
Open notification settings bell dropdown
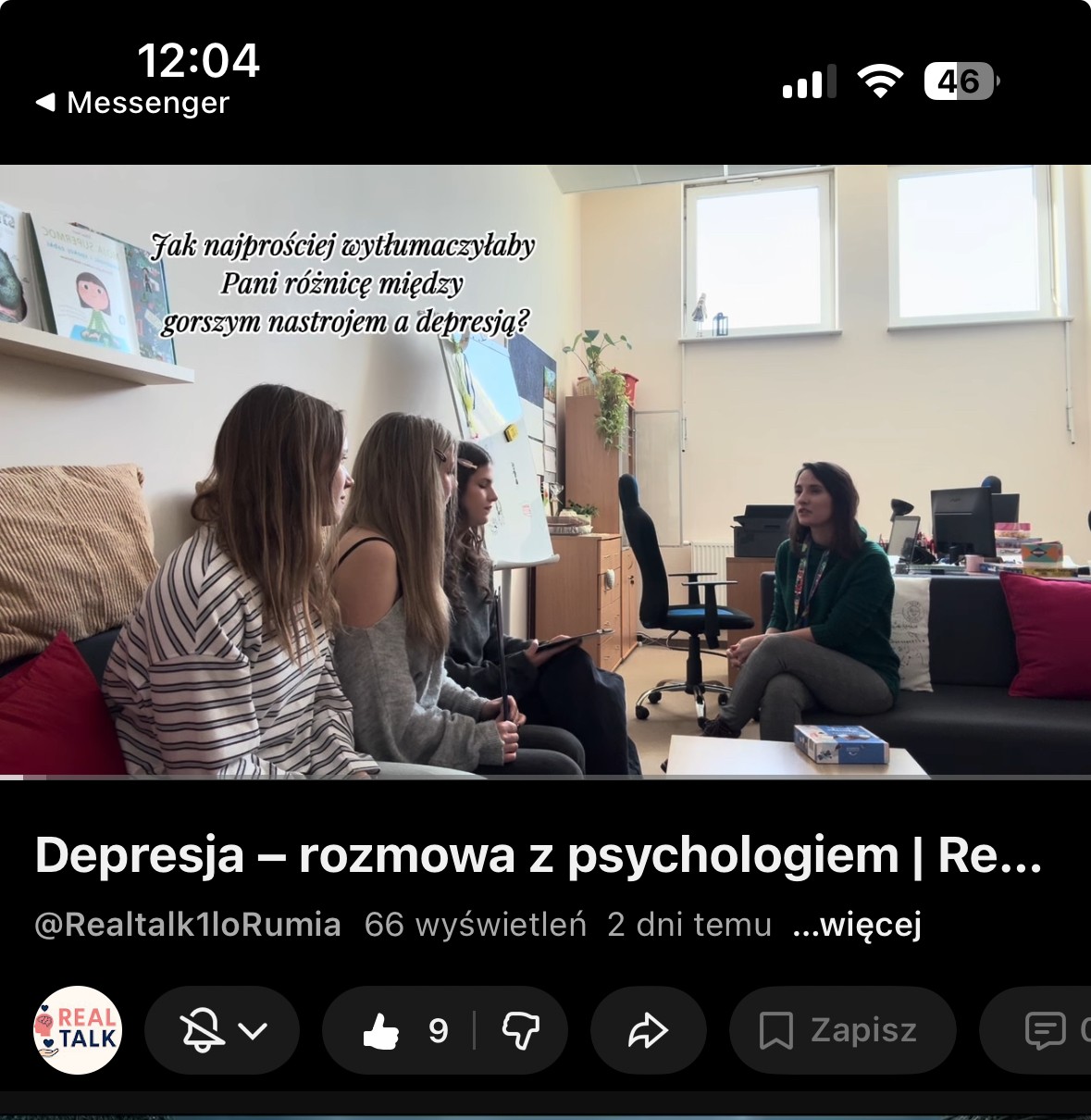point(222,1030)
